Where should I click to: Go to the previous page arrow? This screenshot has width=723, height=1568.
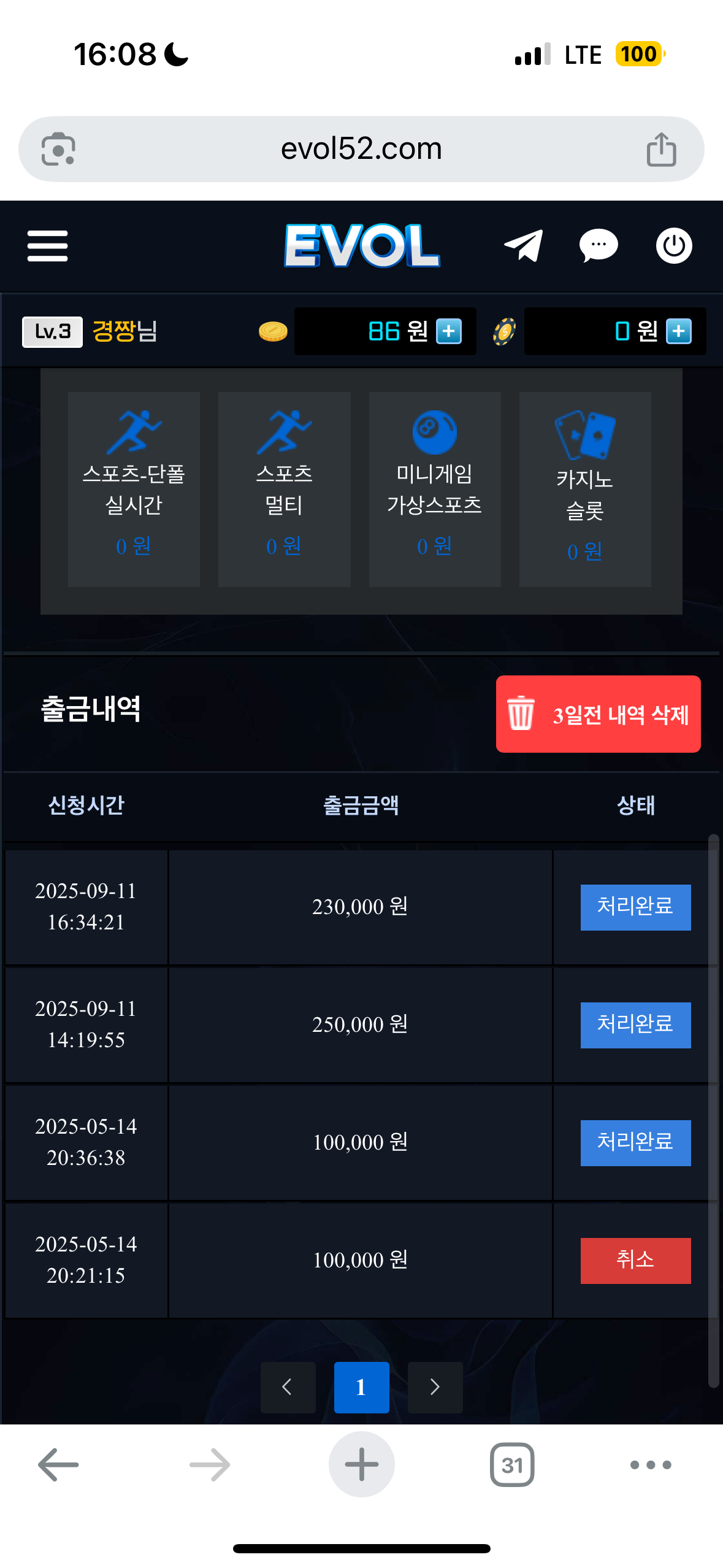click(x=288, y=1387)
